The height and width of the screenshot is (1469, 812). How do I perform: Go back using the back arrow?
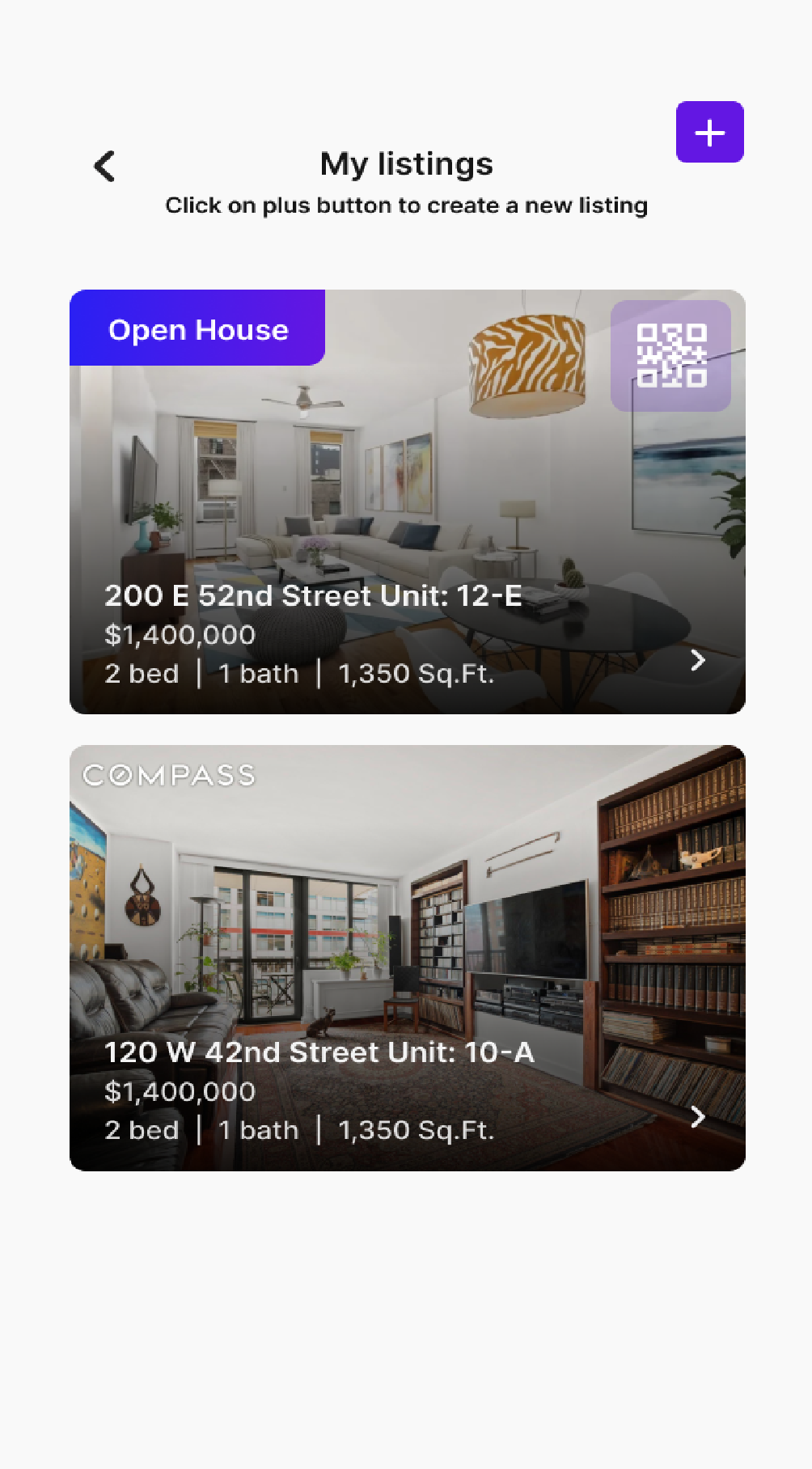tap(105, 167)
